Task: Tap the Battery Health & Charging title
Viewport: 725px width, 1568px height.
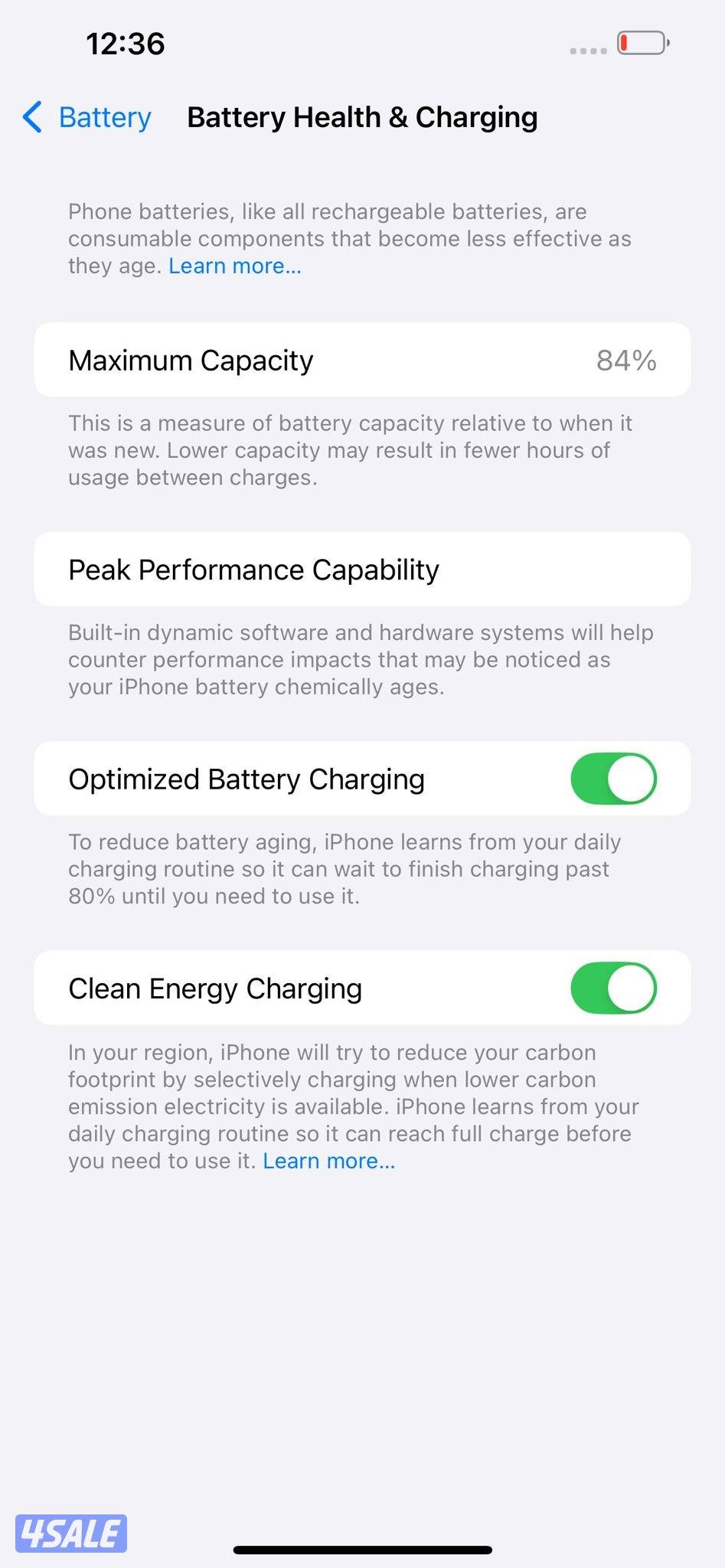Action: pos(363,117)
